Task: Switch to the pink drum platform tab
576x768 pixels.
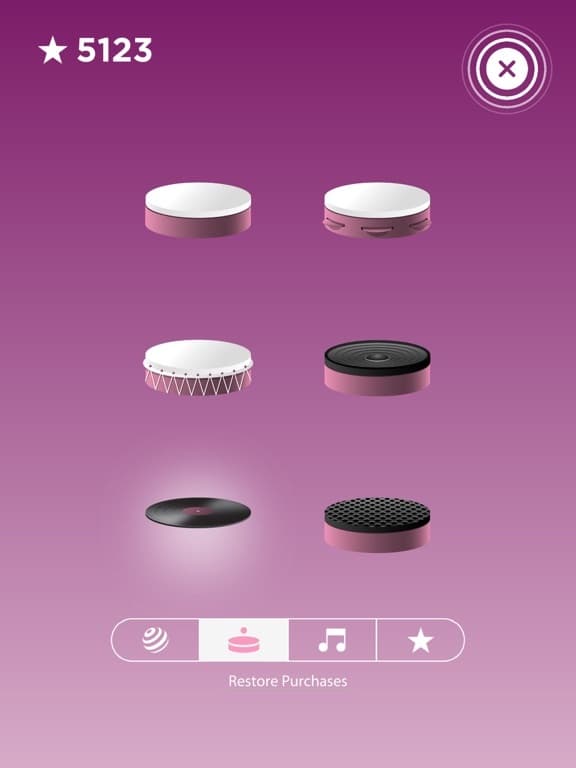Action: [244, 640]
